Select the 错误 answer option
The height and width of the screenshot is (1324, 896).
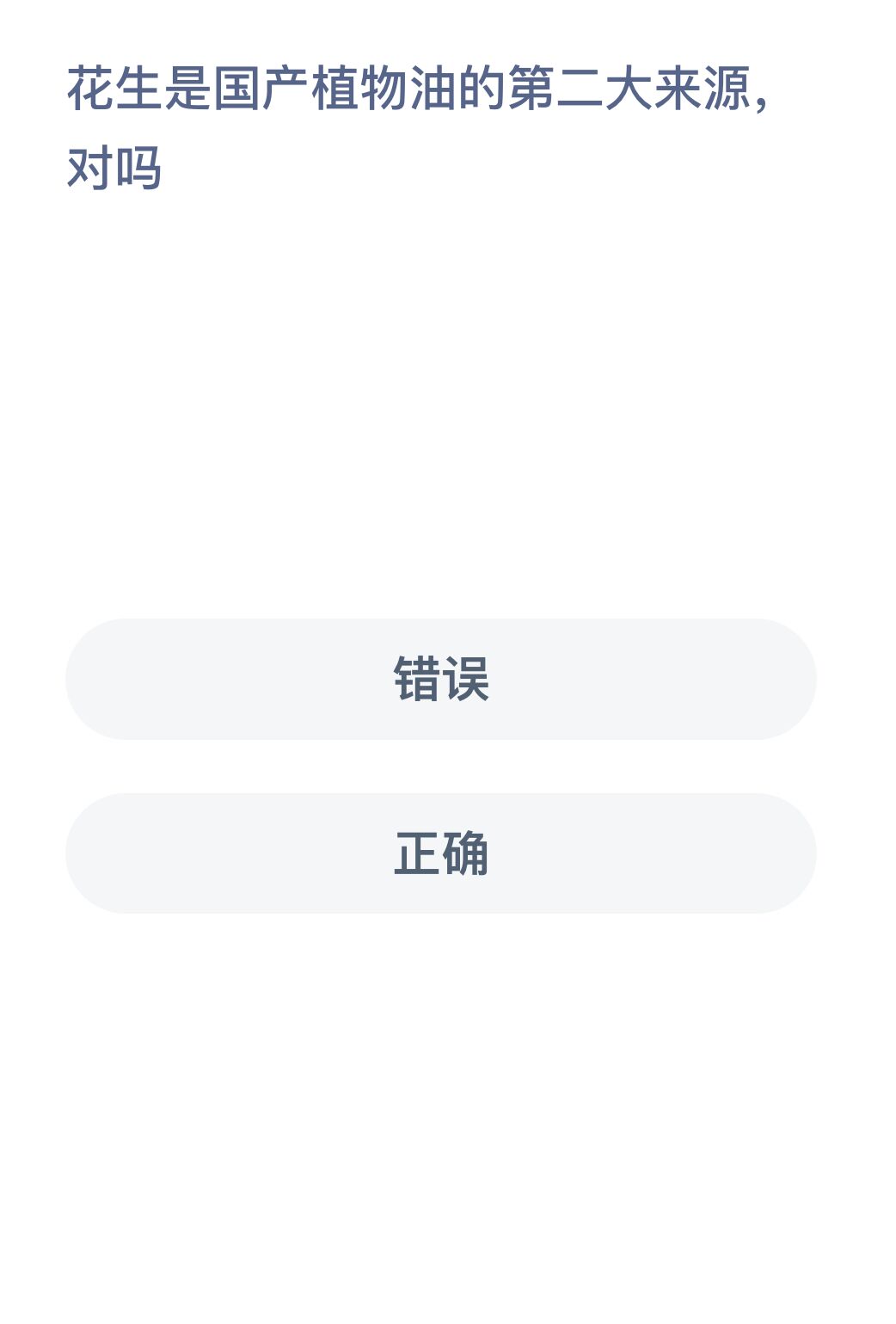coord(440,679)
